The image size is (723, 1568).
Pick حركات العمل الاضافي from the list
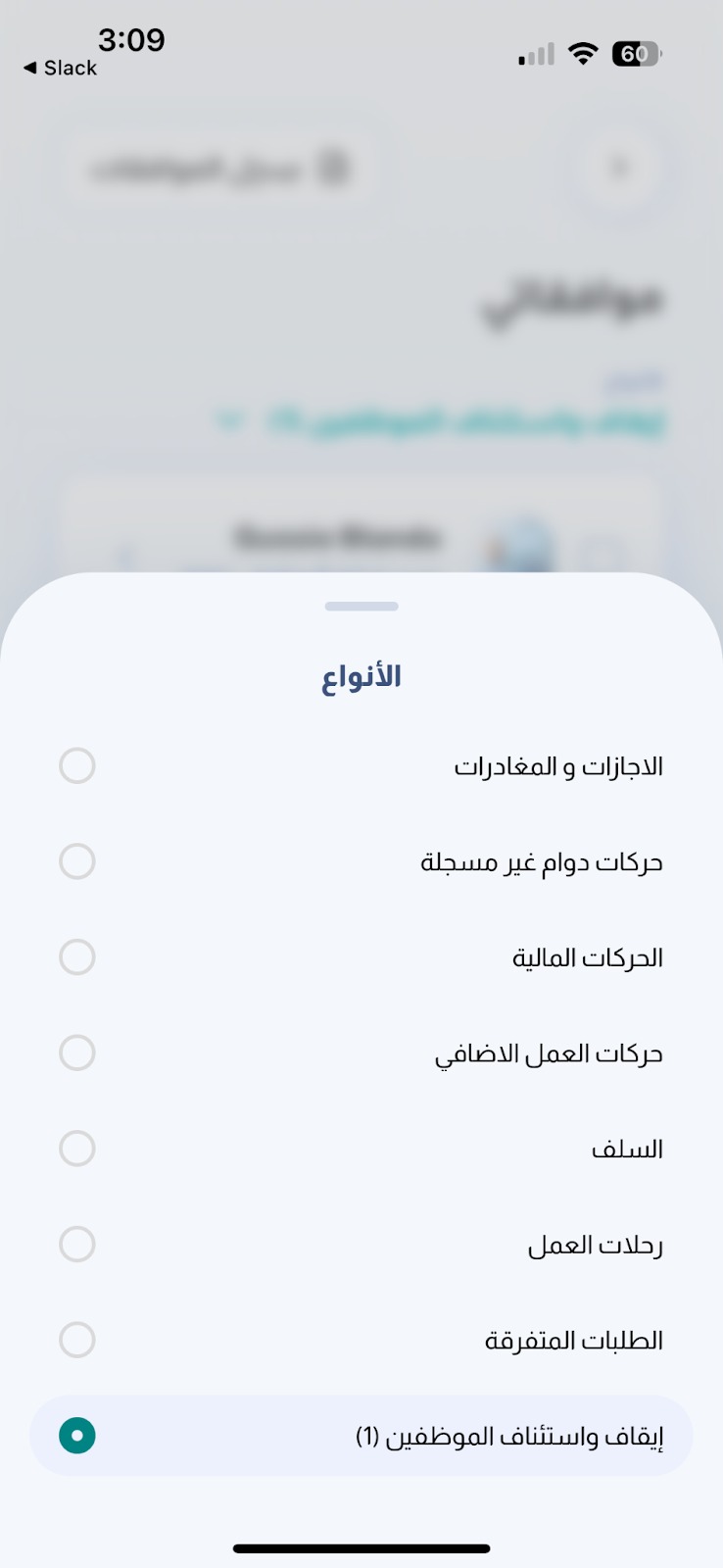click(x=361, y=1053)
